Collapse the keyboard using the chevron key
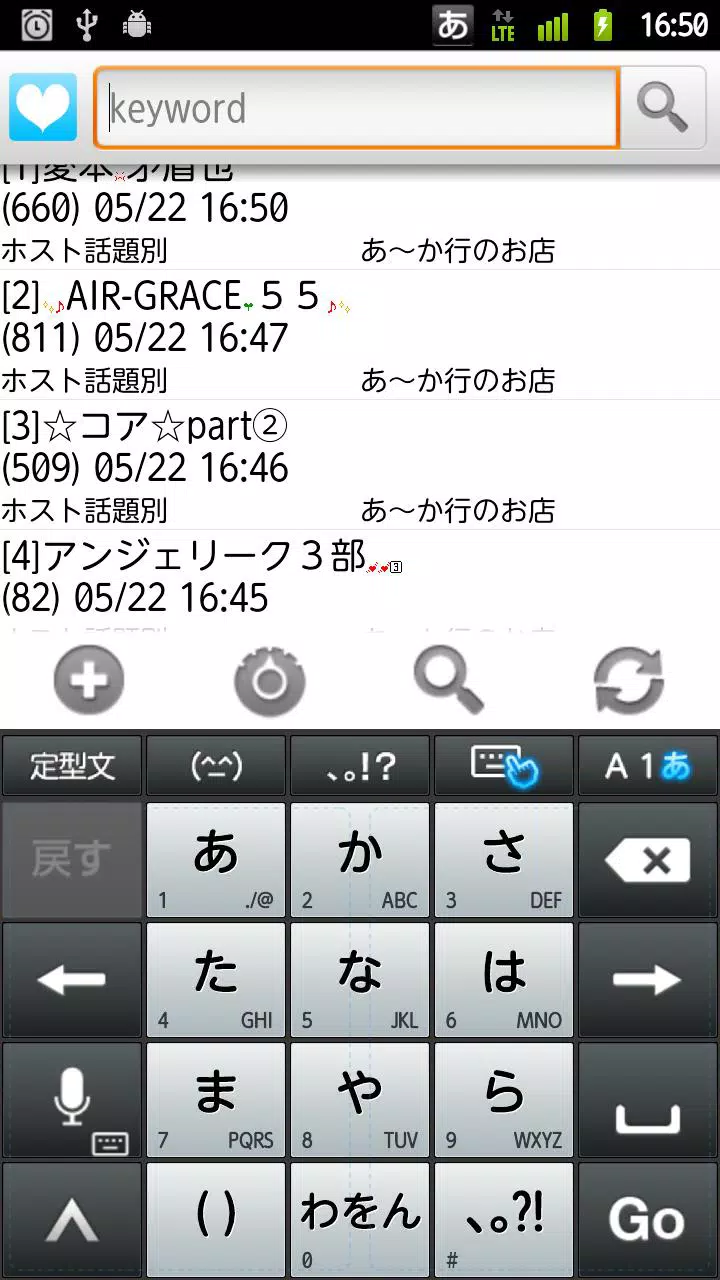This screenshot has width=720, height=1280. [71, 1219]
